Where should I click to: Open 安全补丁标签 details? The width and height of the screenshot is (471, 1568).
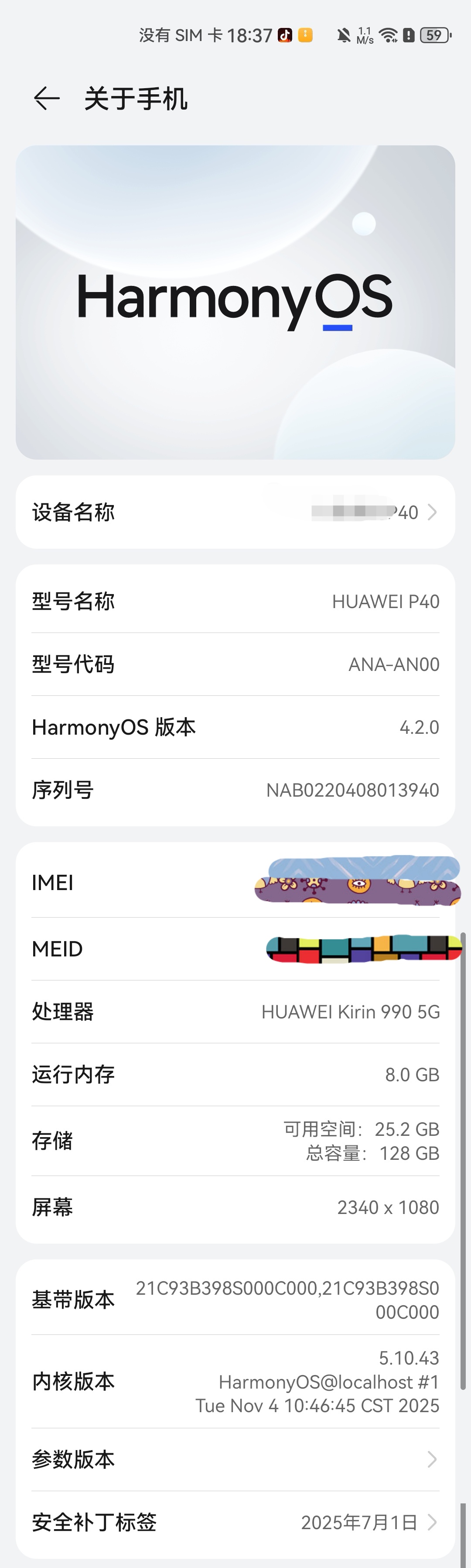(235, 1522)
